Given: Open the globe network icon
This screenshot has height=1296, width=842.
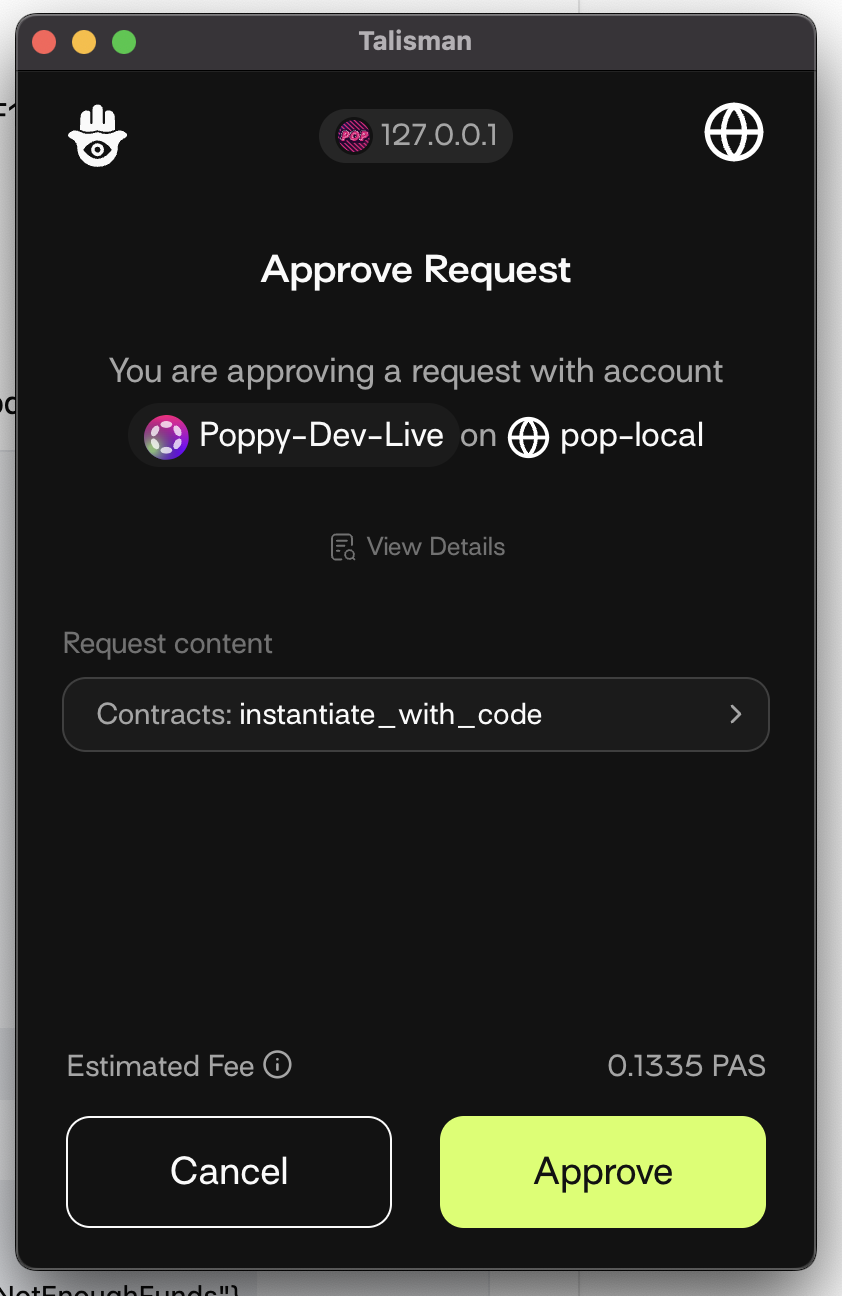Looking at the screenshot, I should pyautogui.click(x=734, y=134).
